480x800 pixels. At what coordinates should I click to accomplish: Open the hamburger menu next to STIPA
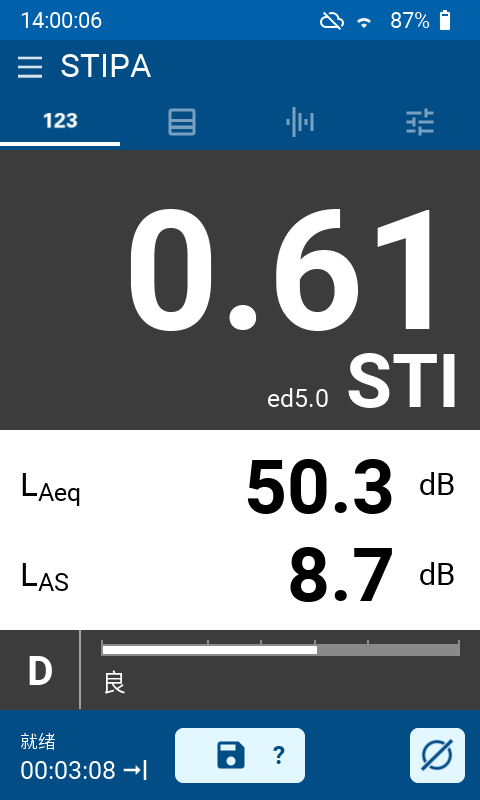coord(30,67)
